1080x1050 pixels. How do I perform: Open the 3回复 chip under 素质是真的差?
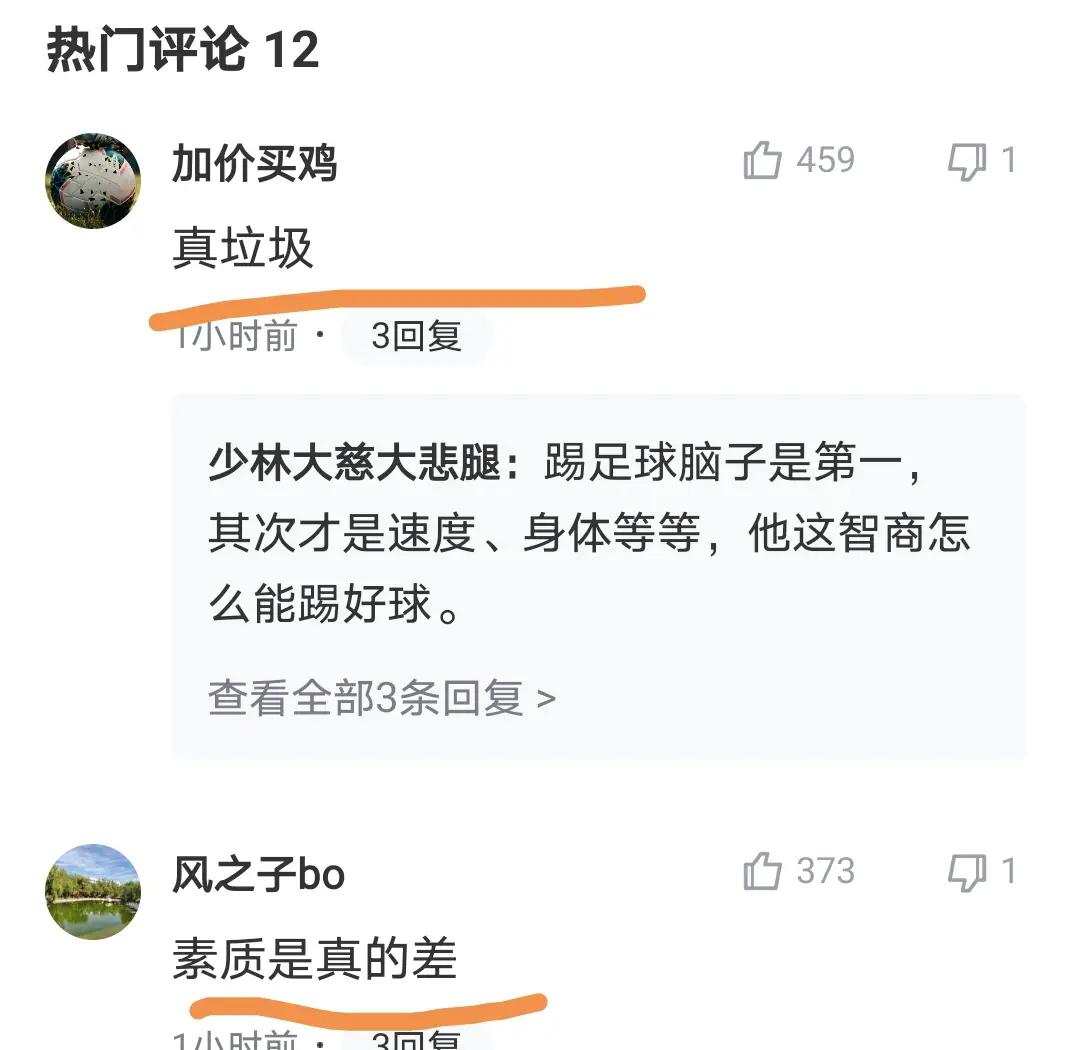[x=416, y=1040]
